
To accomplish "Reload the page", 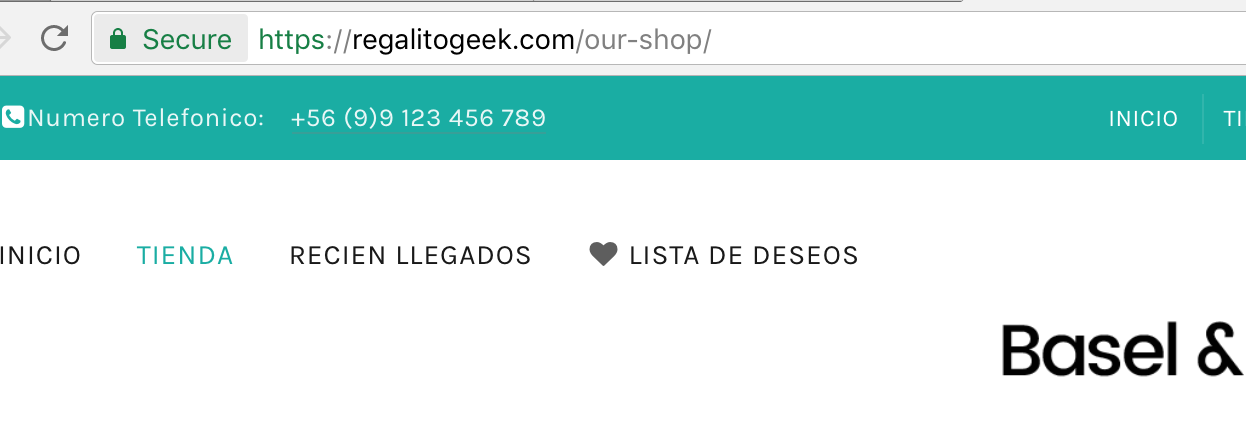I will 53,39.
